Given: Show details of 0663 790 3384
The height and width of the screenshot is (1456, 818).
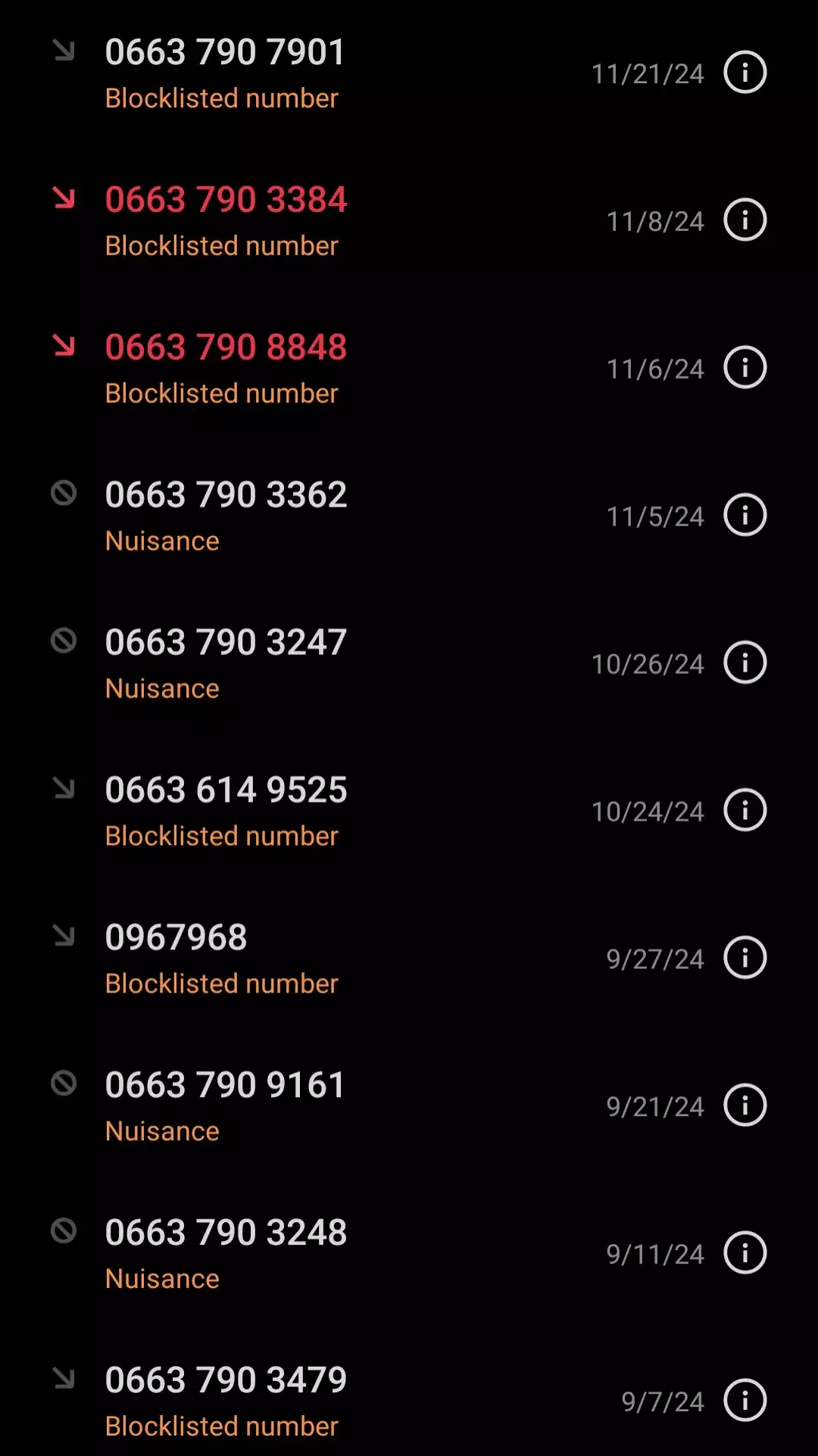Looking at the screenshot, I should click(745, 220).
